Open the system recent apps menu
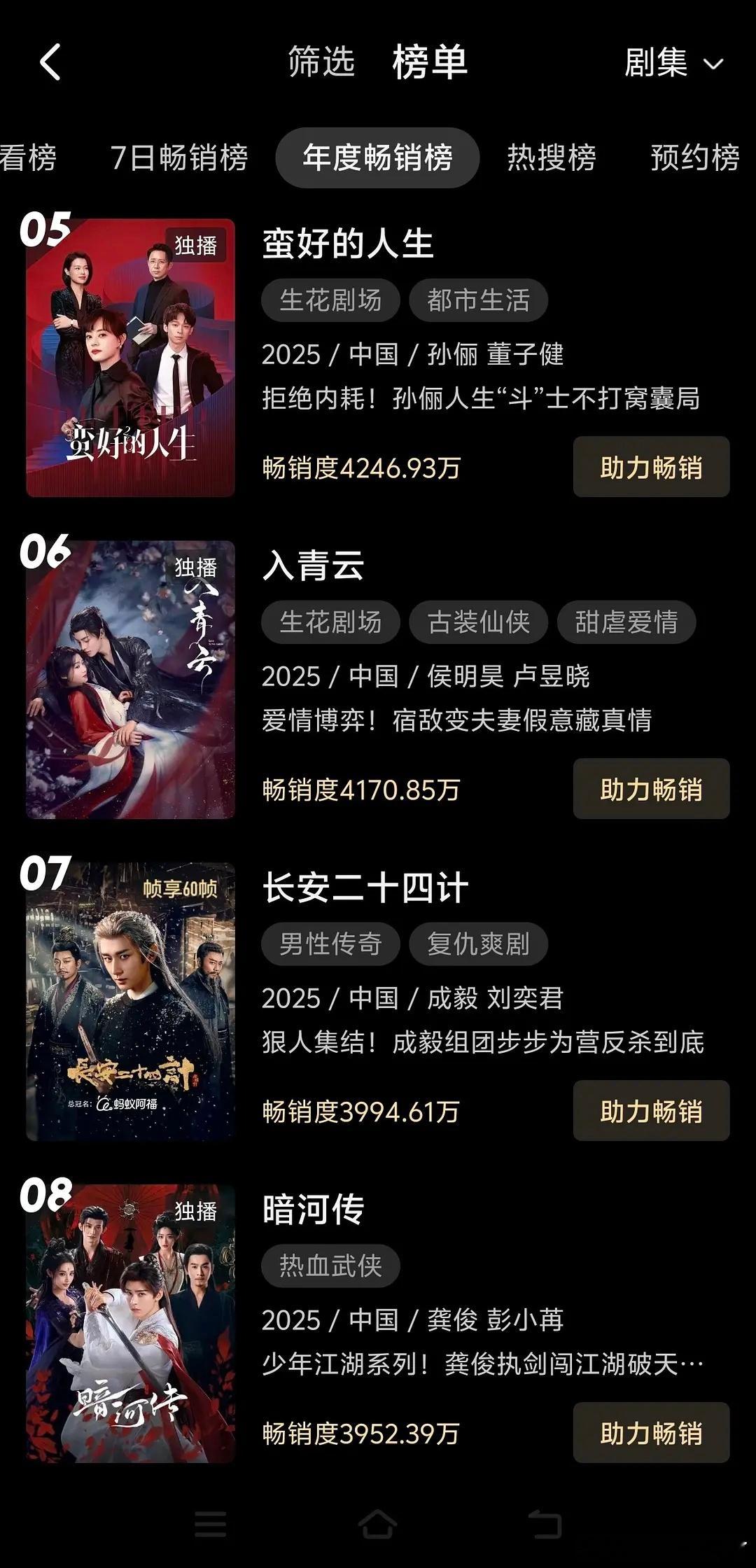 point(210,1524)
